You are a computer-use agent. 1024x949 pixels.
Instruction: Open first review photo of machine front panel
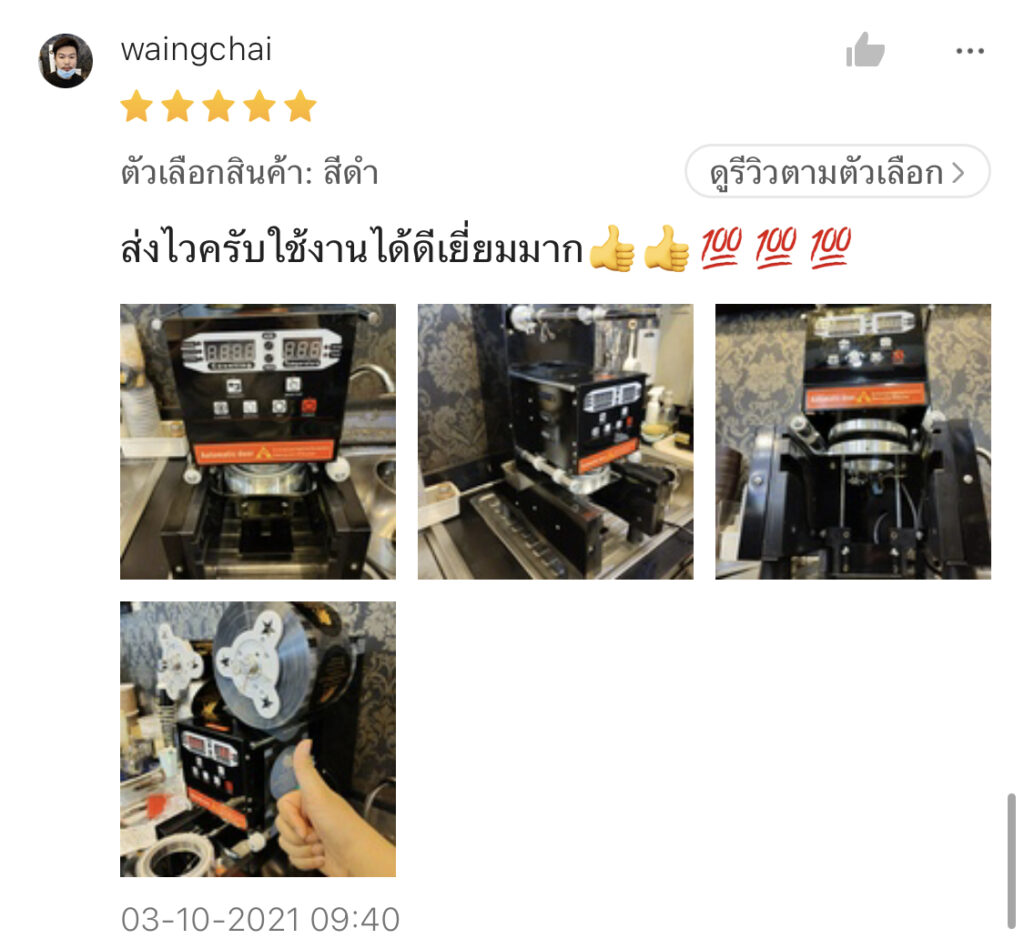(257, 441)
